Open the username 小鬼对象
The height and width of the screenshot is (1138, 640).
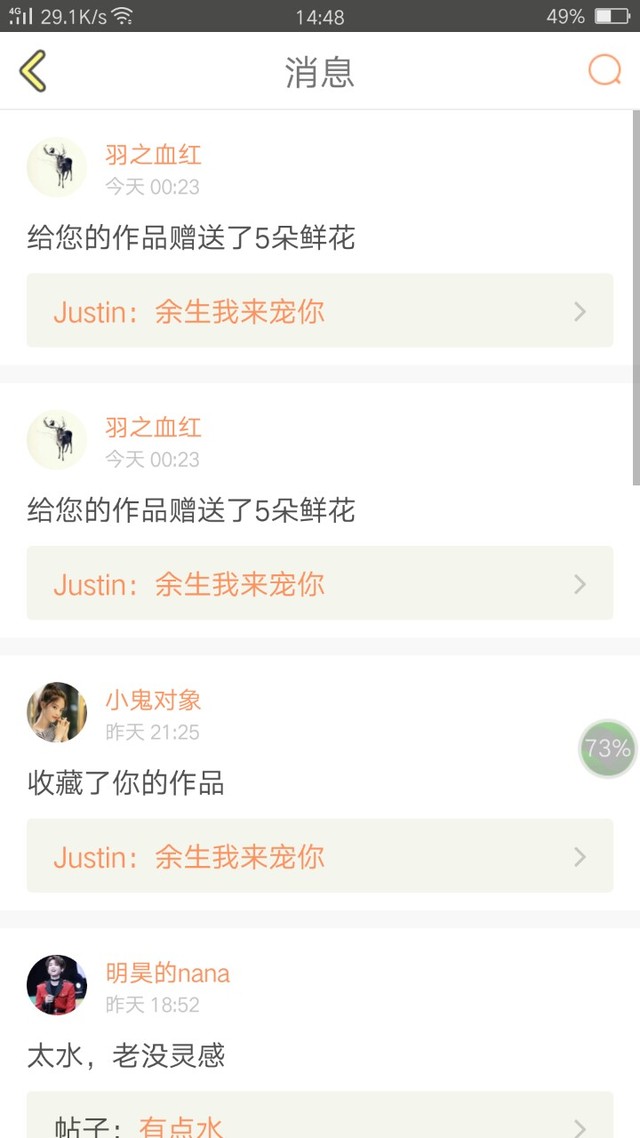tap(153, 700)
